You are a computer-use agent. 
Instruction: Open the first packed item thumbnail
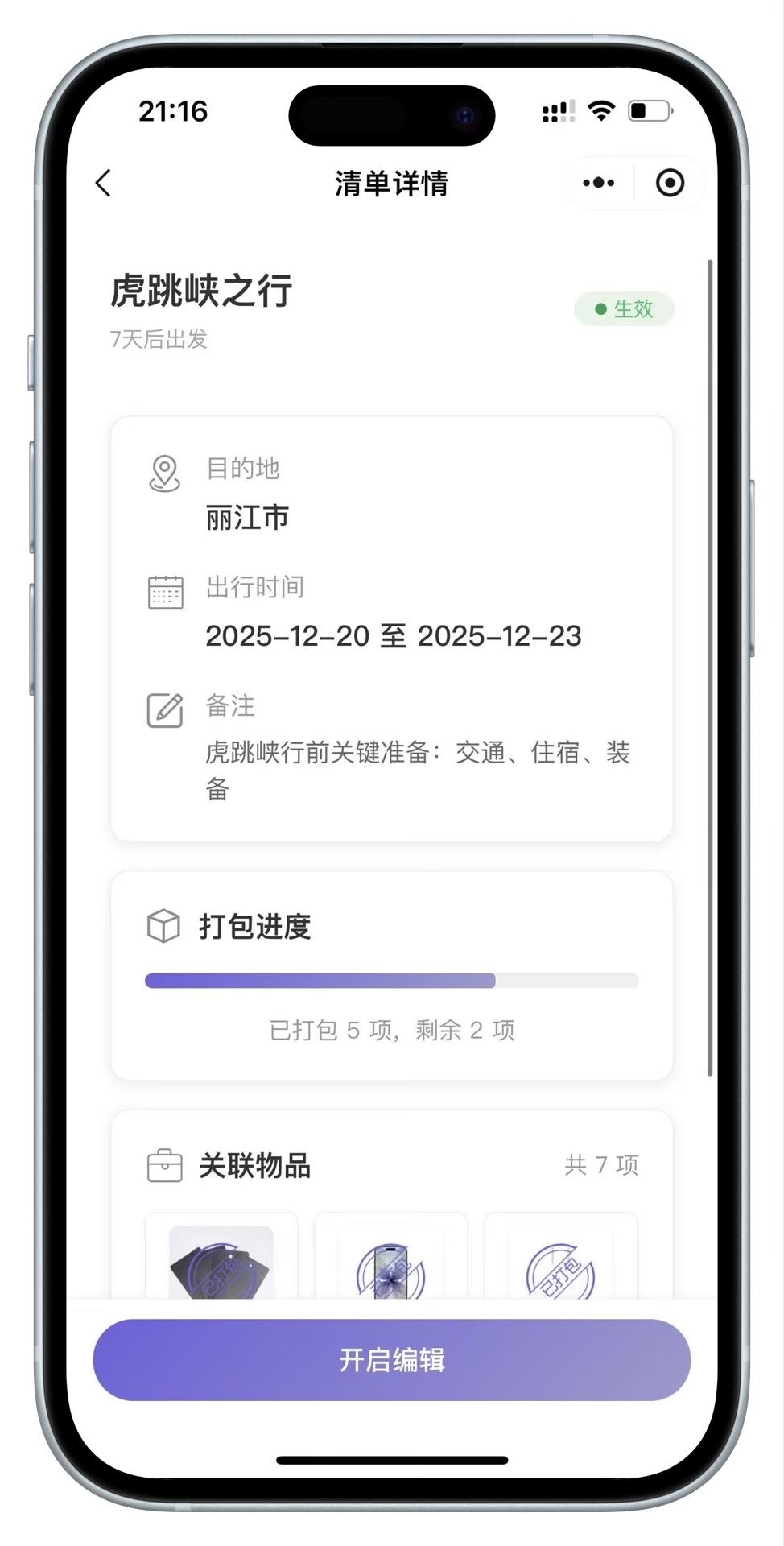(221, 1261)
